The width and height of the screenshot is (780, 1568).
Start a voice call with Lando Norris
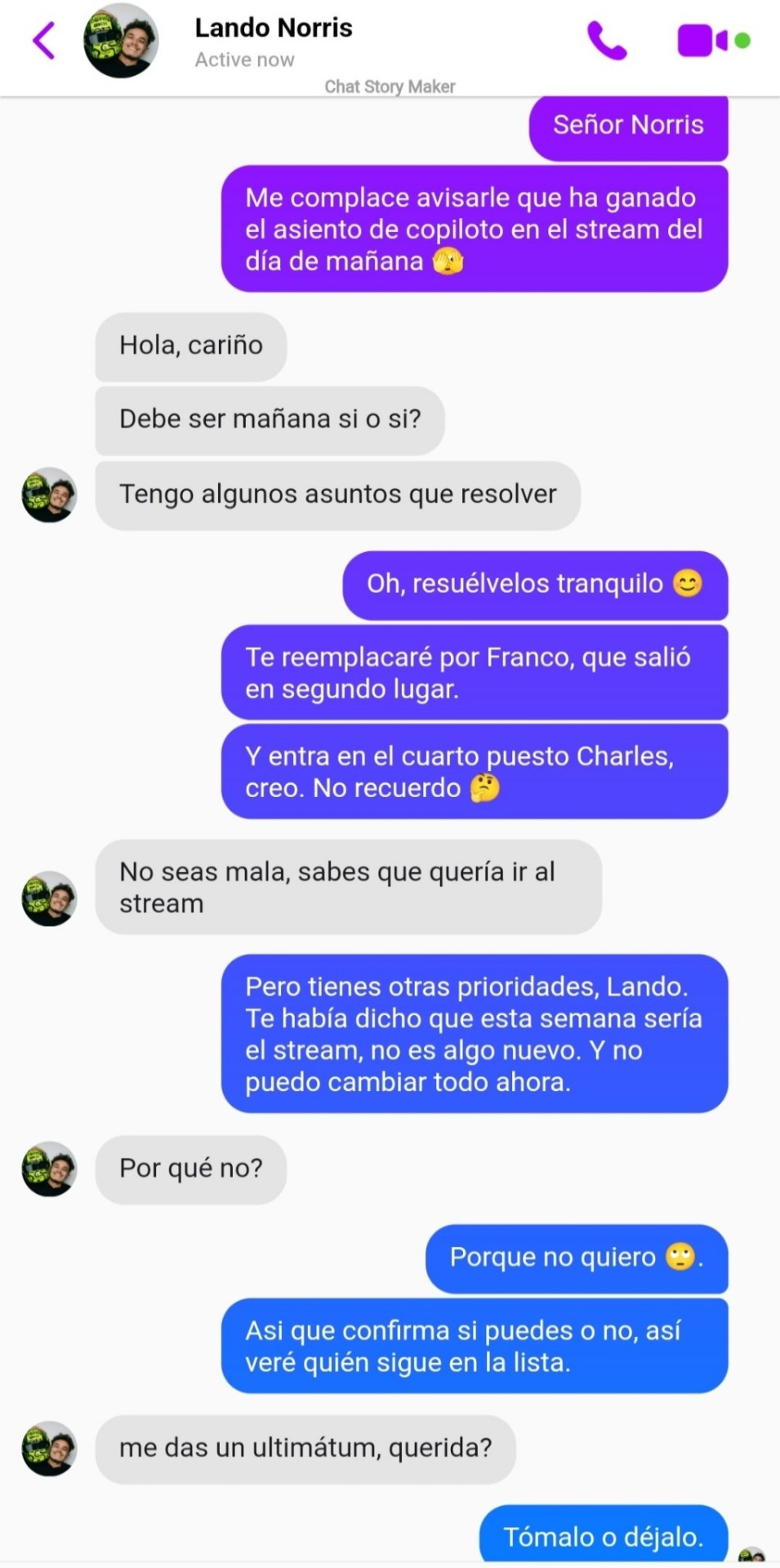pyautogui.click(x=607, y=40)
